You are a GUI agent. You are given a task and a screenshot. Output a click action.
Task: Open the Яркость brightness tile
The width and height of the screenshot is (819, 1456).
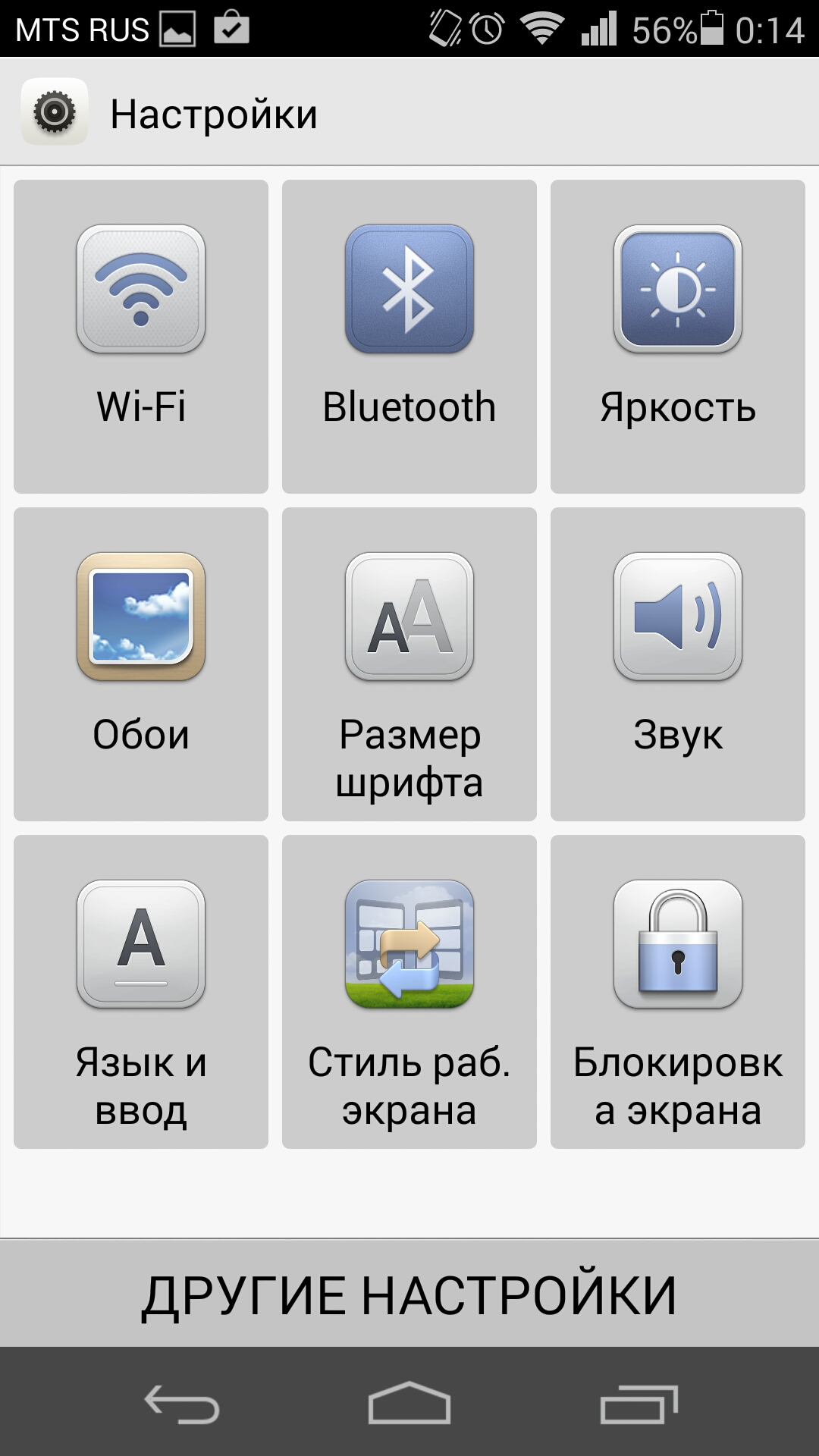678,337
